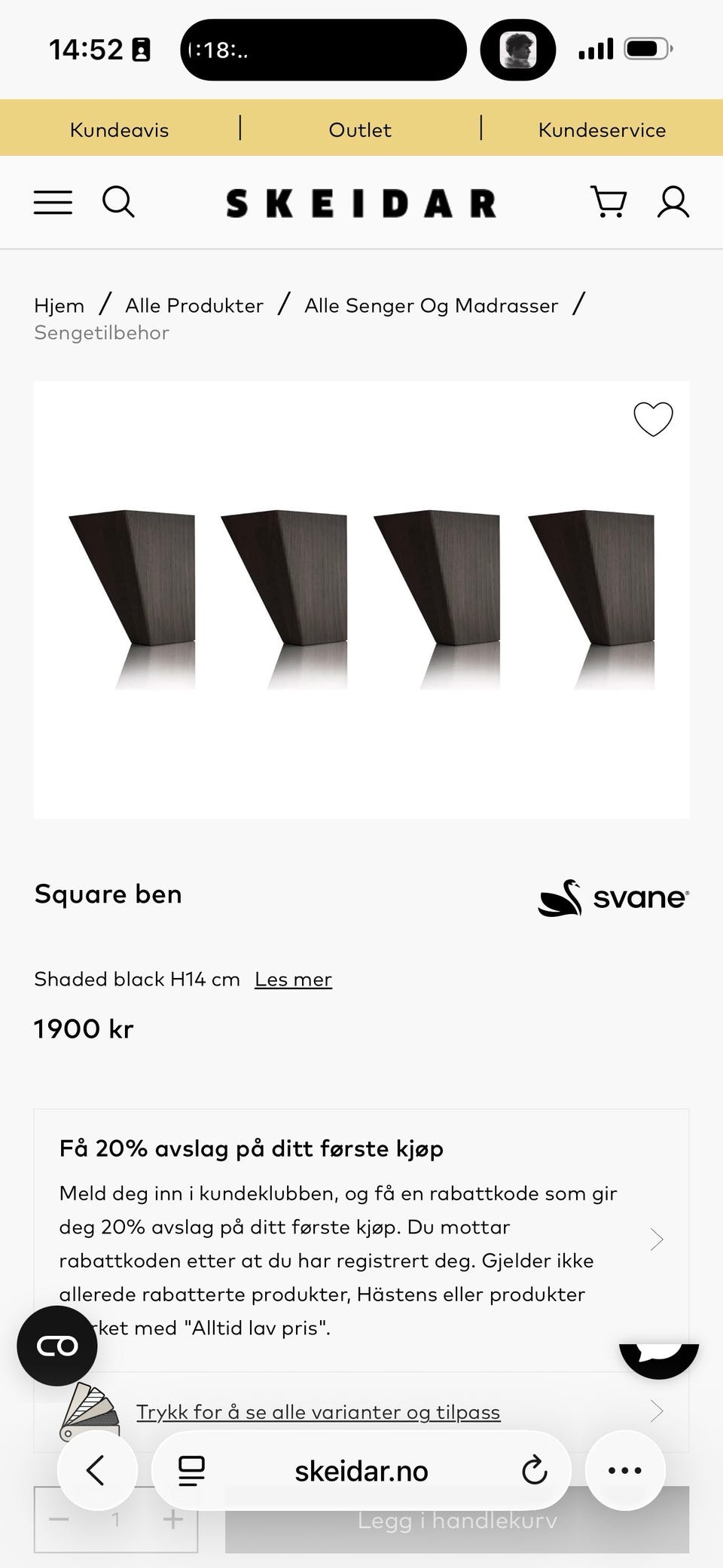
Task: Tap Trykk for å se alle varianter
Action: pyautogui.click(x=318, y=1411)
